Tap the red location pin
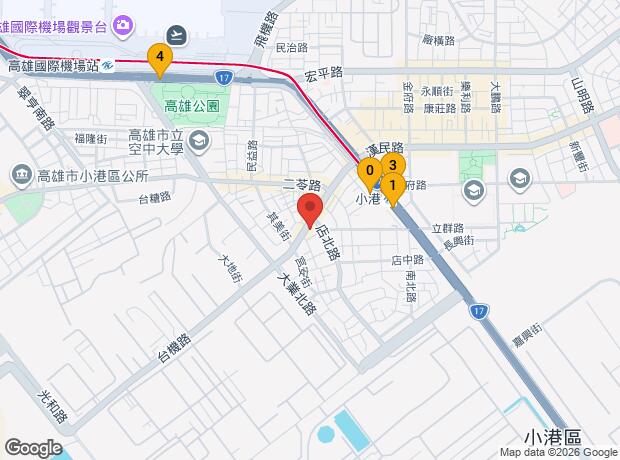Viewport: 620px width, 460px height. coord(310,211)
